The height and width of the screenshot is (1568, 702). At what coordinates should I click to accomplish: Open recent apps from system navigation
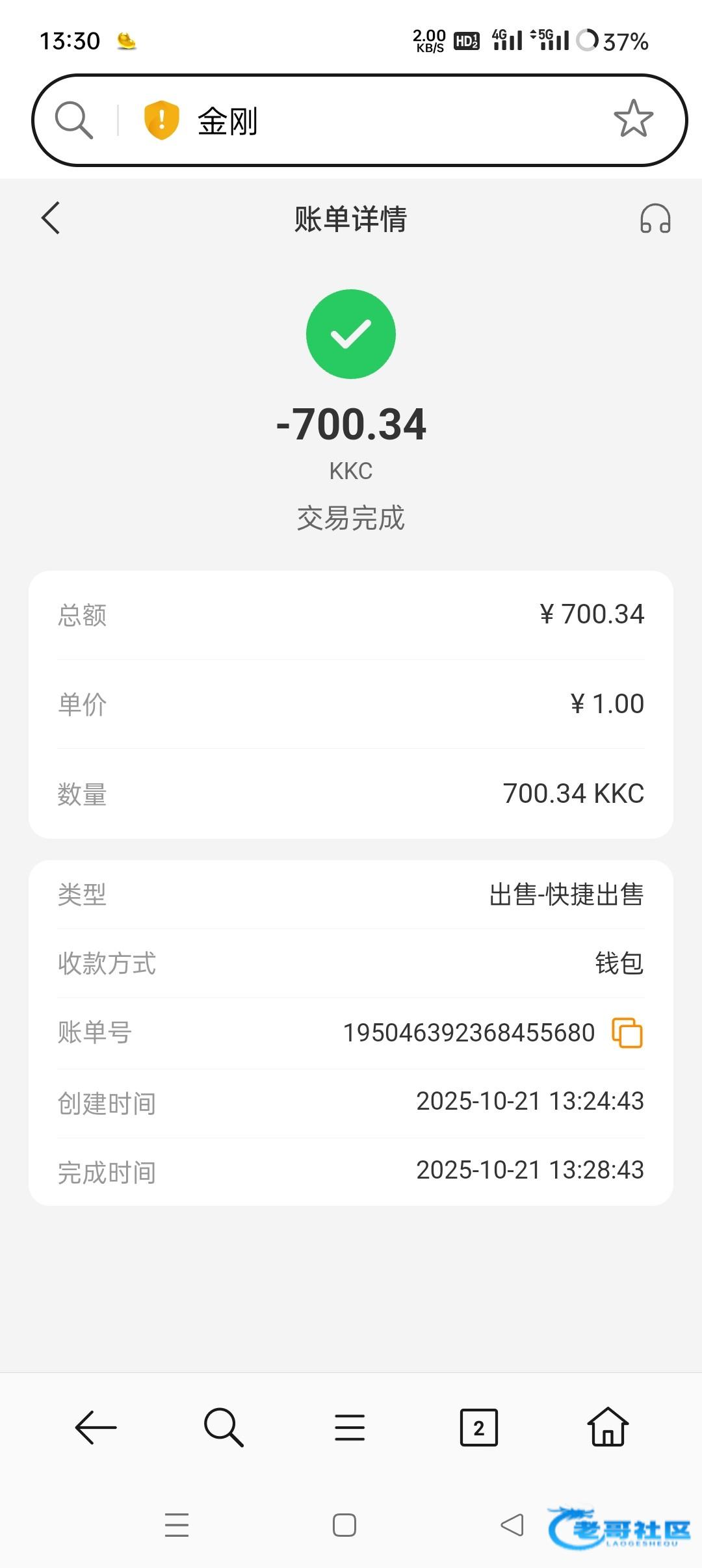click(177, 1525)
